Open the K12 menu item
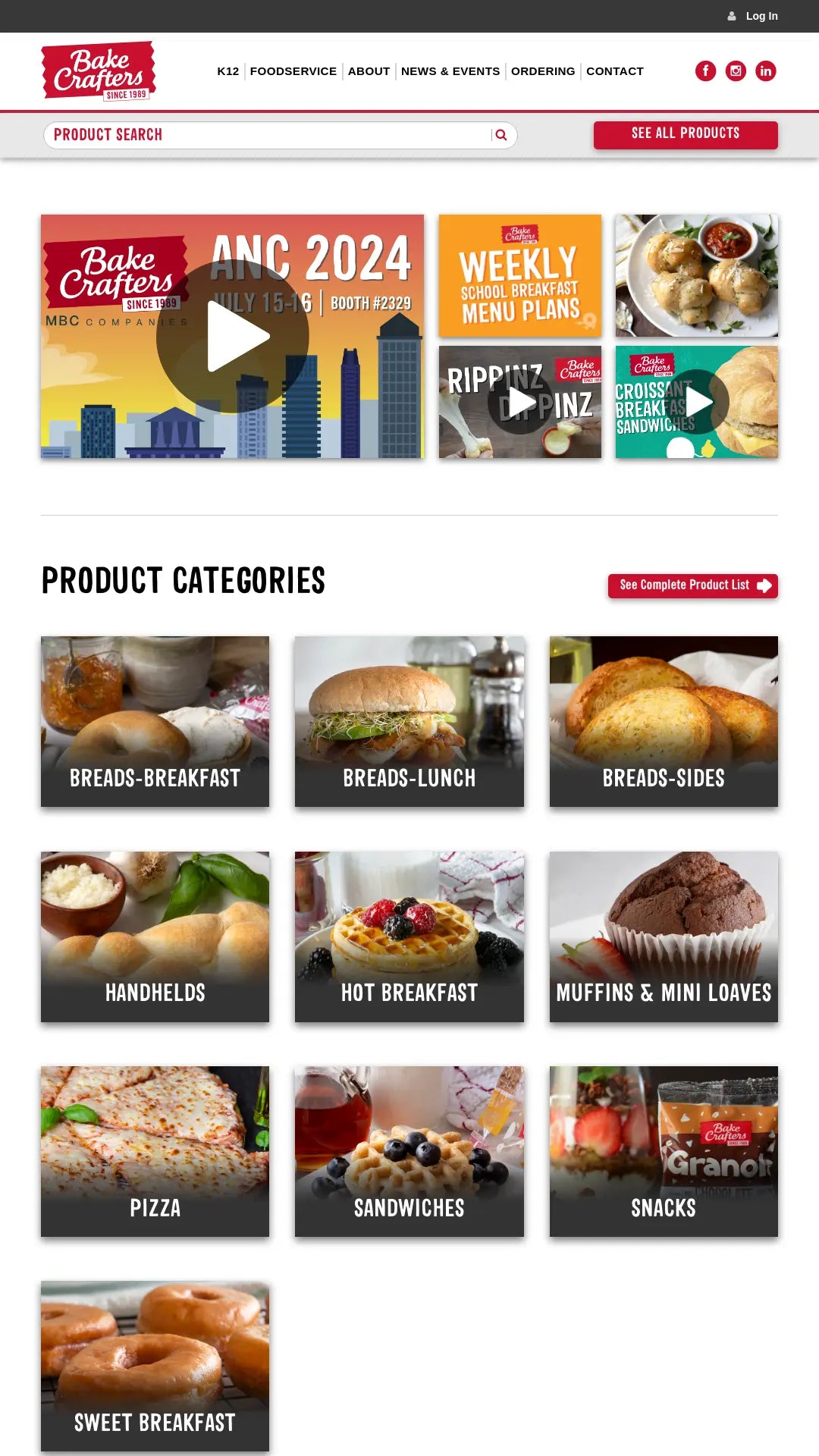This screenshot has height=1456, width=819. pos(227,71)
